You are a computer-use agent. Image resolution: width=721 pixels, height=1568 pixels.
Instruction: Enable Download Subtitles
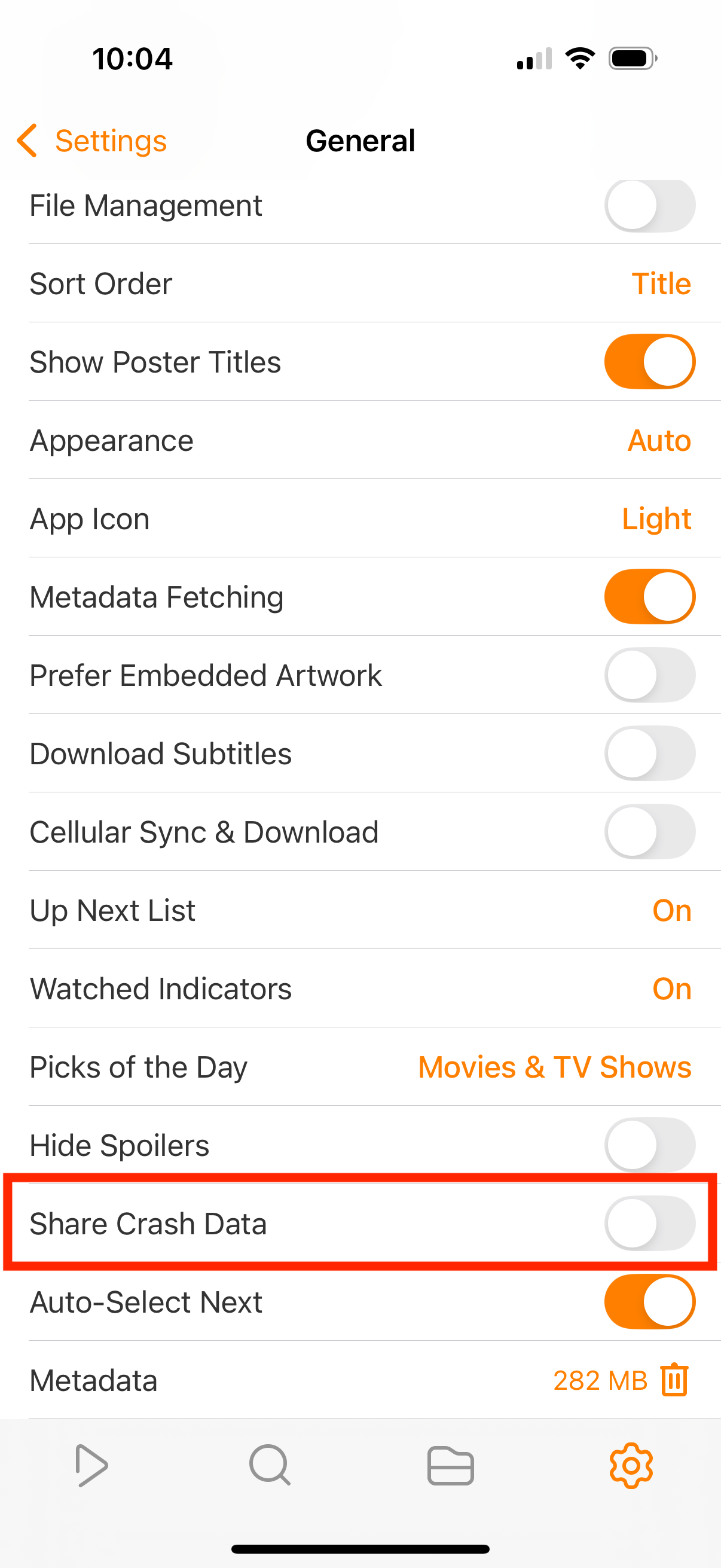[649, 754]
